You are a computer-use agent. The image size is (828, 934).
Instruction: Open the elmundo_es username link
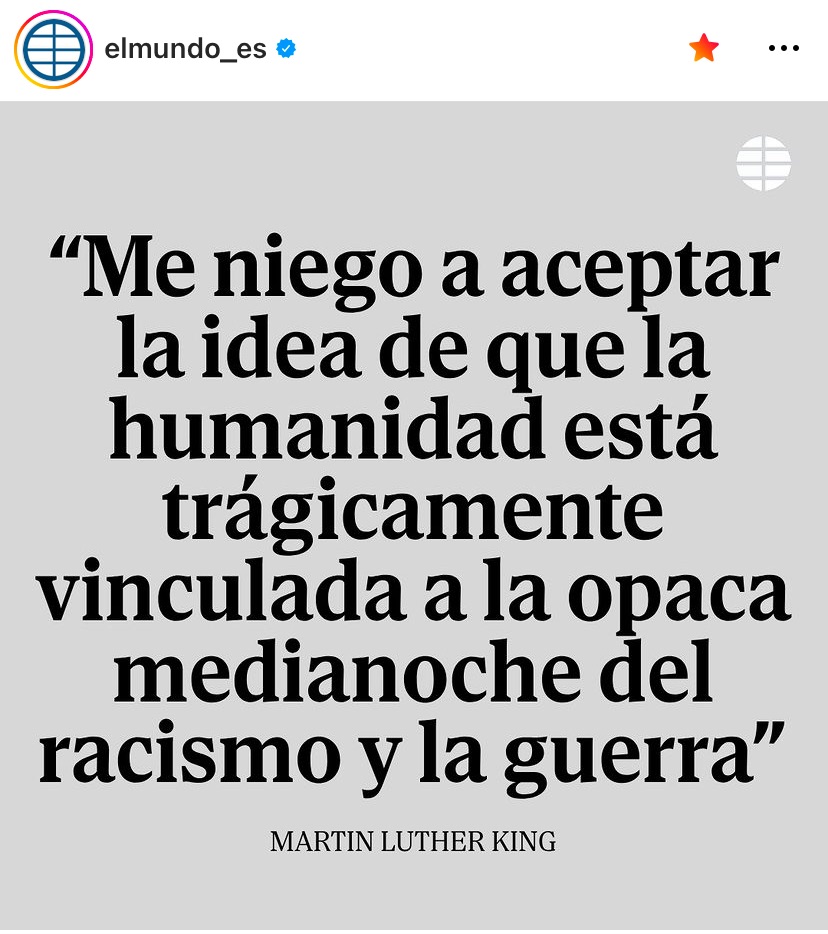[185, 49]
